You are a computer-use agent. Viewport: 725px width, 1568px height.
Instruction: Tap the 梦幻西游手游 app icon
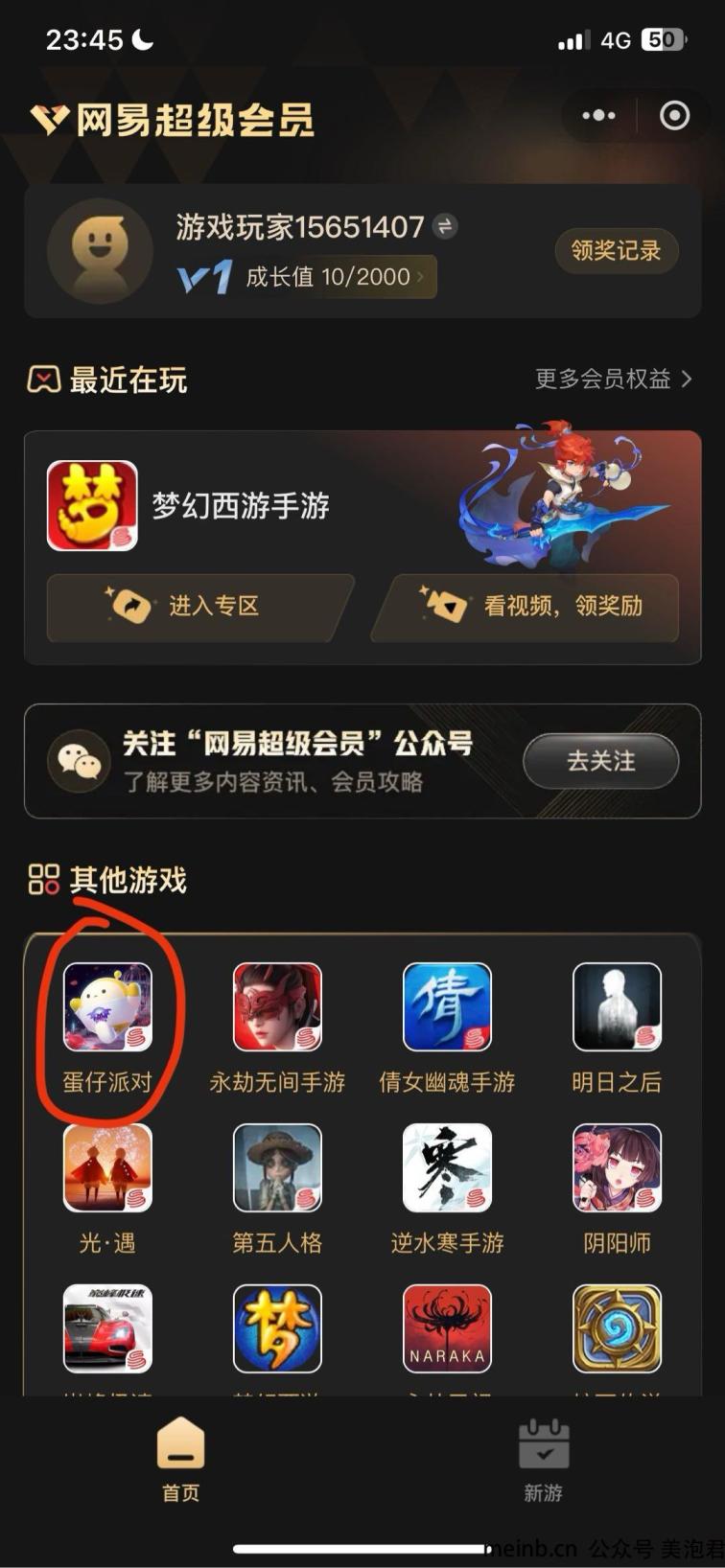click(x=92, y=505)
